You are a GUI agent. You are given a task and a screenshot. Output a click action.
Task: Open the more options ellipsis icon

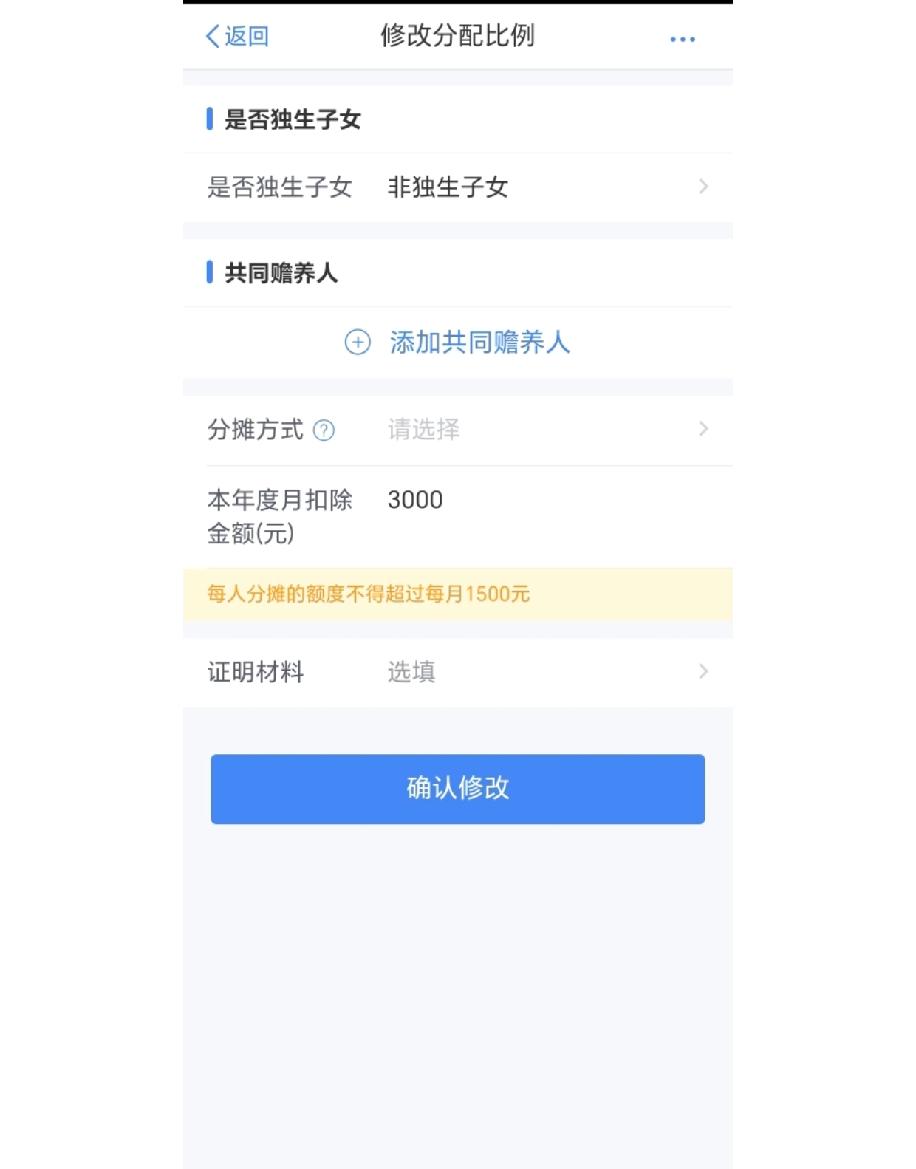683,39
